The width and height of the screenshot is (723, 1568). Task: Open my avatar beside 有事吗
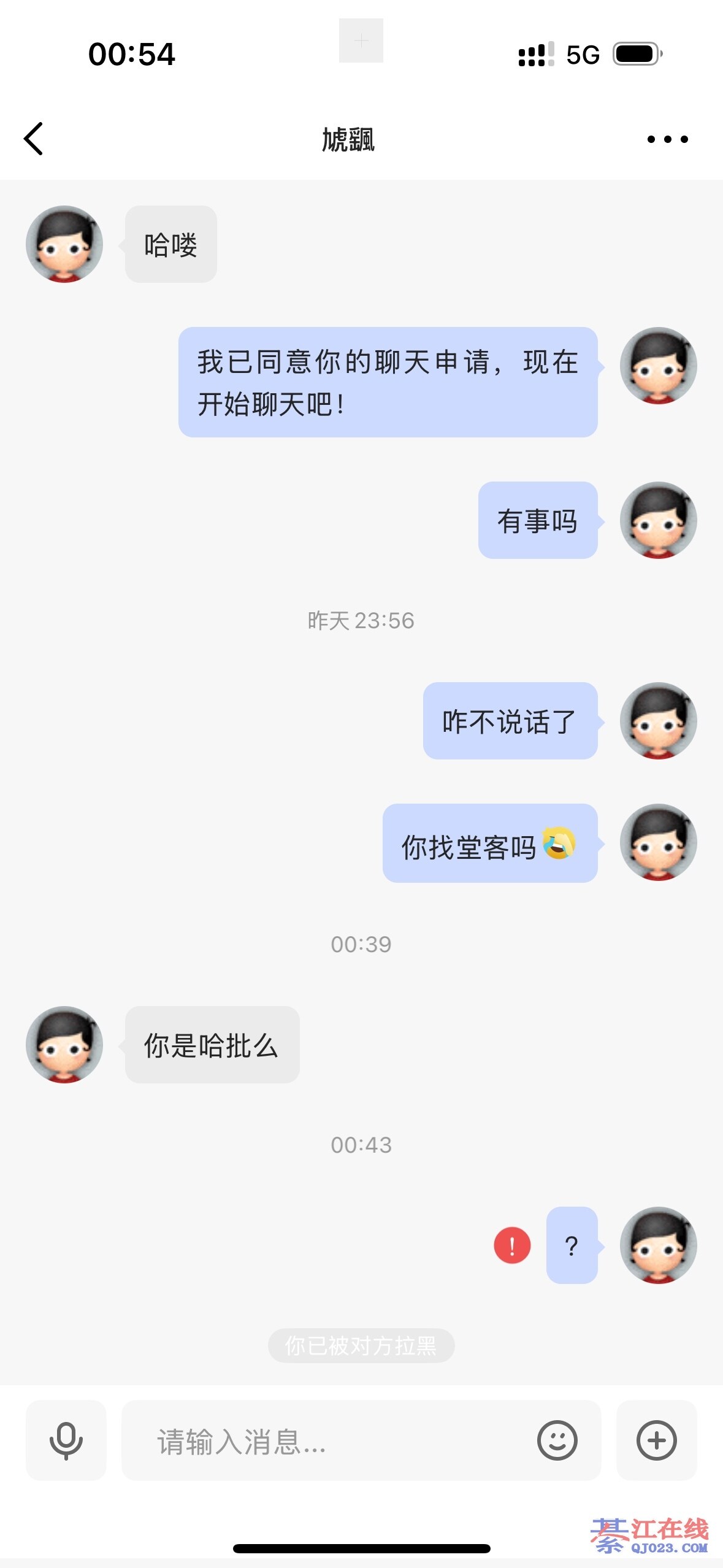tap(658, 520)
